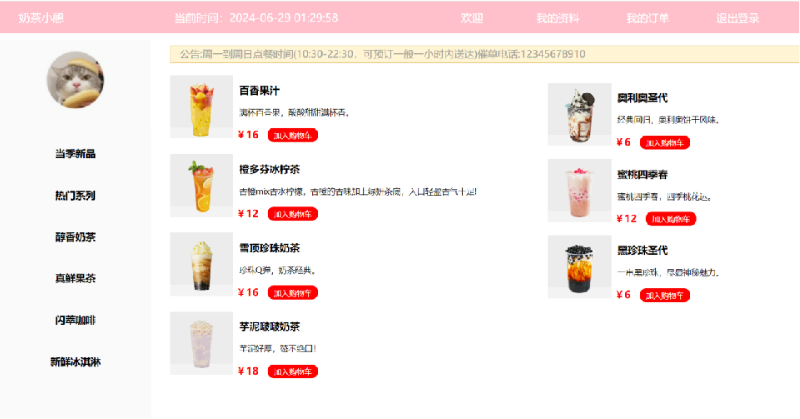The height and width of the screenshot is (419, 800).
Task: Open 欢迎 in the top navigation
Action: (x=472, y=18)
